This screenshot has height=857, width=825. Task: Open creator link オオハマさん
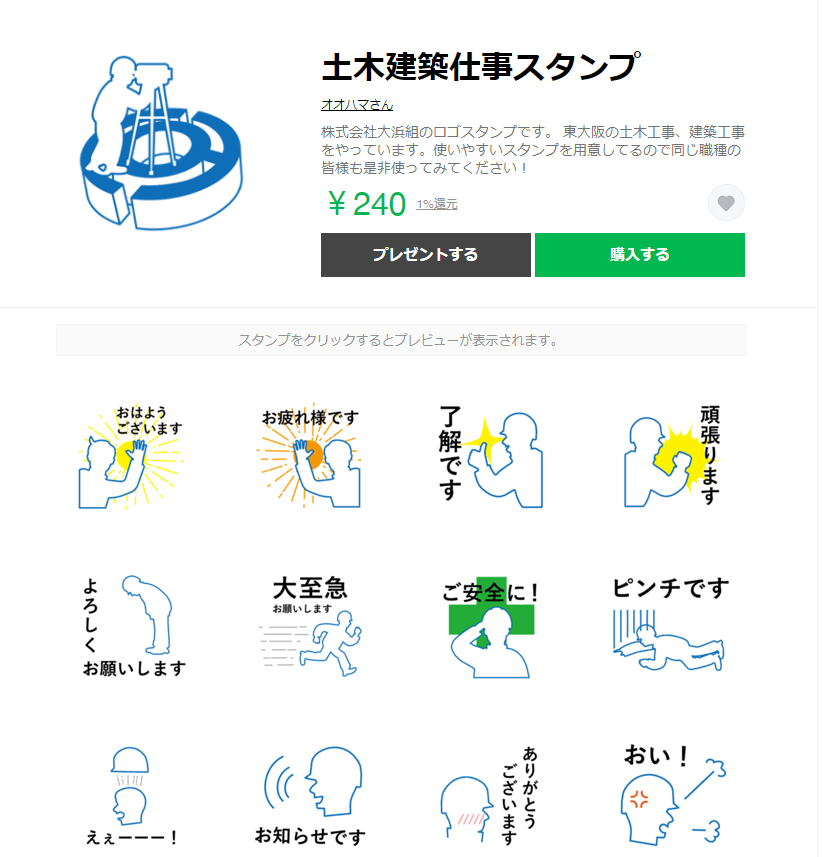pyautogui.click(x=356, y=104)
